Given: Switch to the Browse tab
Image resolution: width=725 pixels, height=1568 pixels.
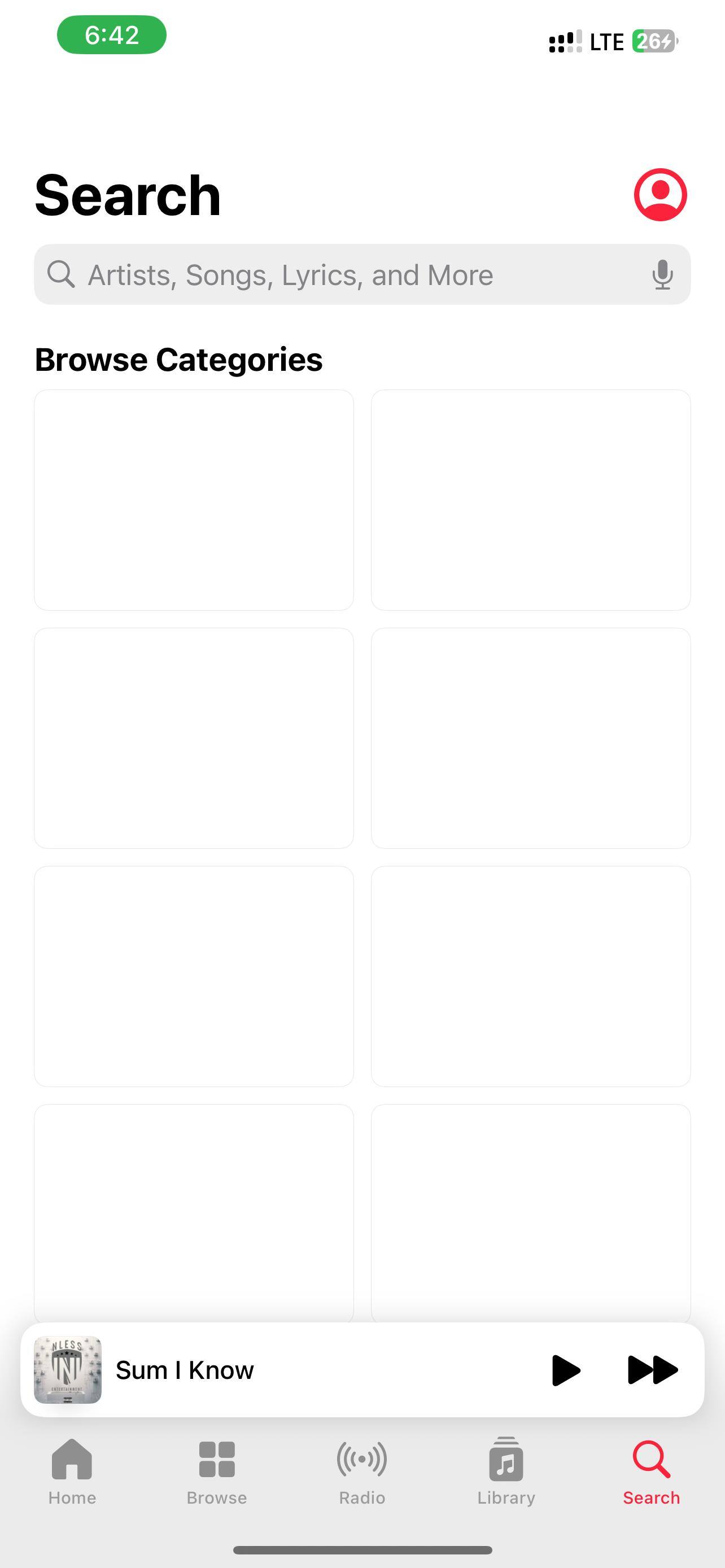Looking at the screenshot, I should 217,1470.
